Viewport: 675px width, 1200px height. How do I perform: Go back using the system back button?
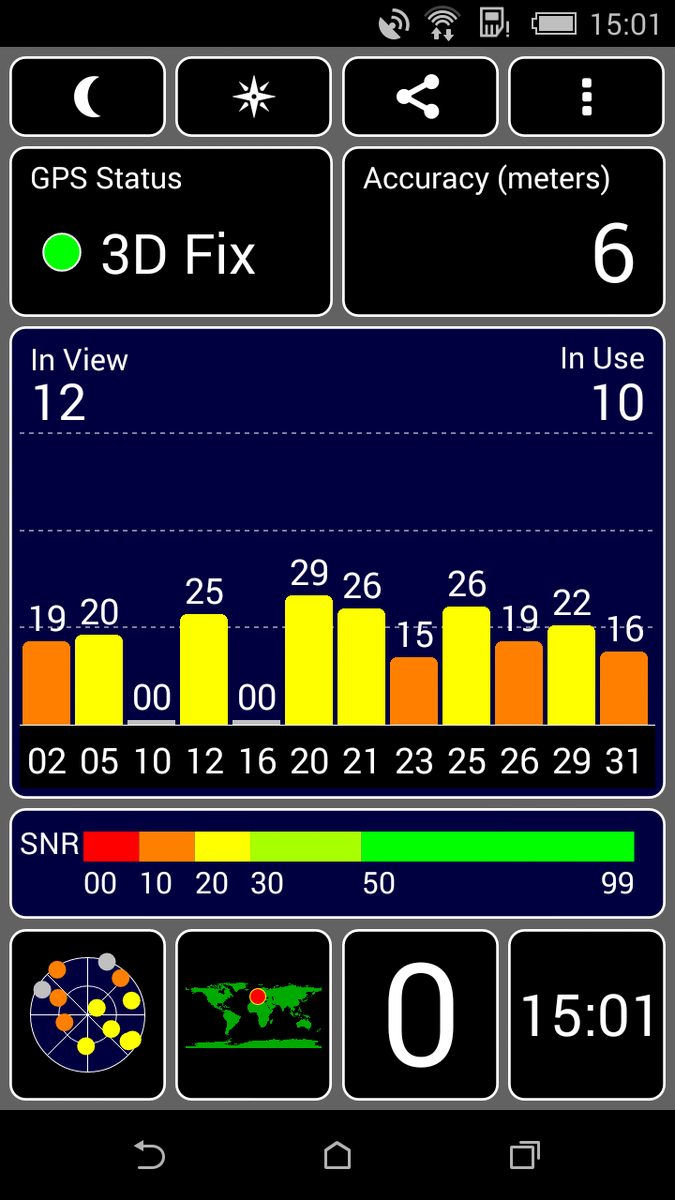point(150,1156)
